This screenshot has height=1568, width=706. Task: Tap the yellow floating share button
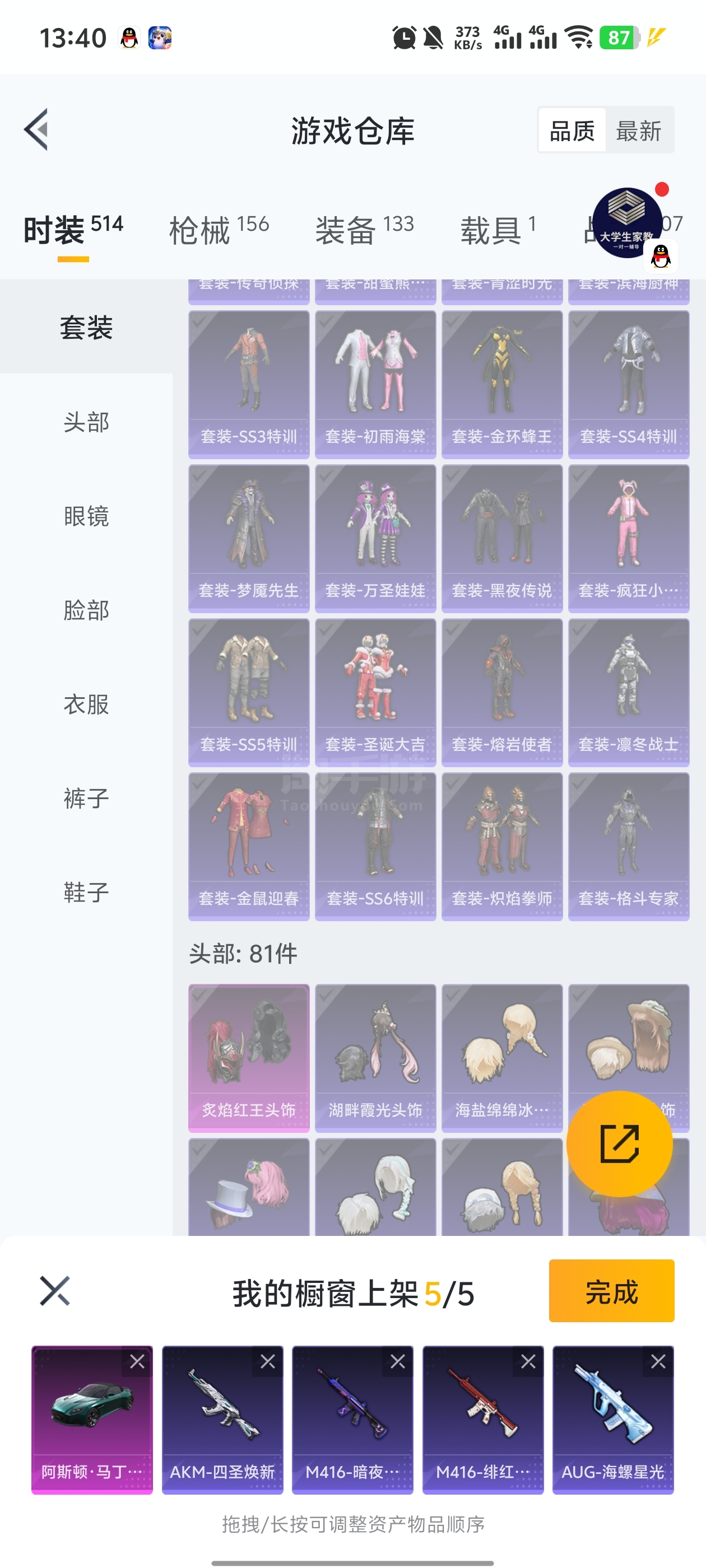(x=620, y=1144)
